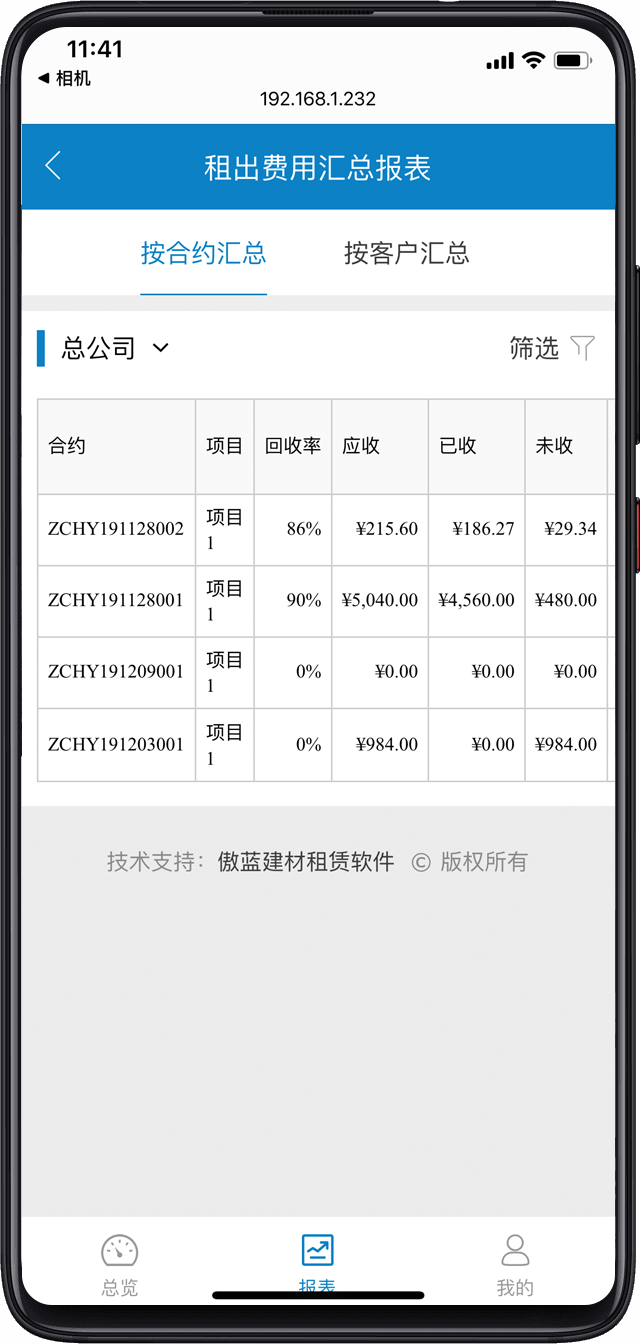Select the 按合约汇总 tab
Screen dimensions: 640x1344
[203, 253]
